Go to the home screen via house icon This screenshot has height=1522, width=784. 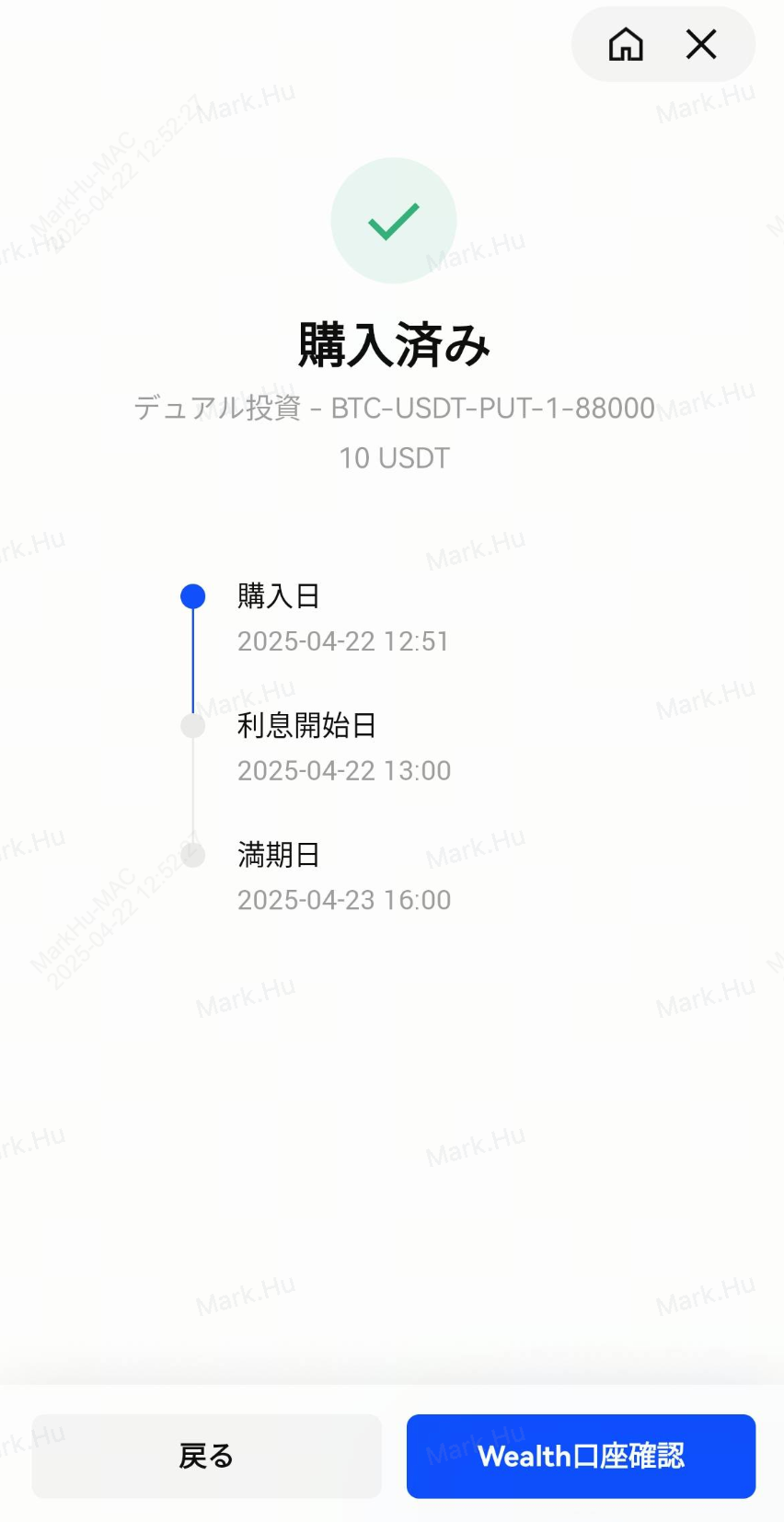(626, 44)
